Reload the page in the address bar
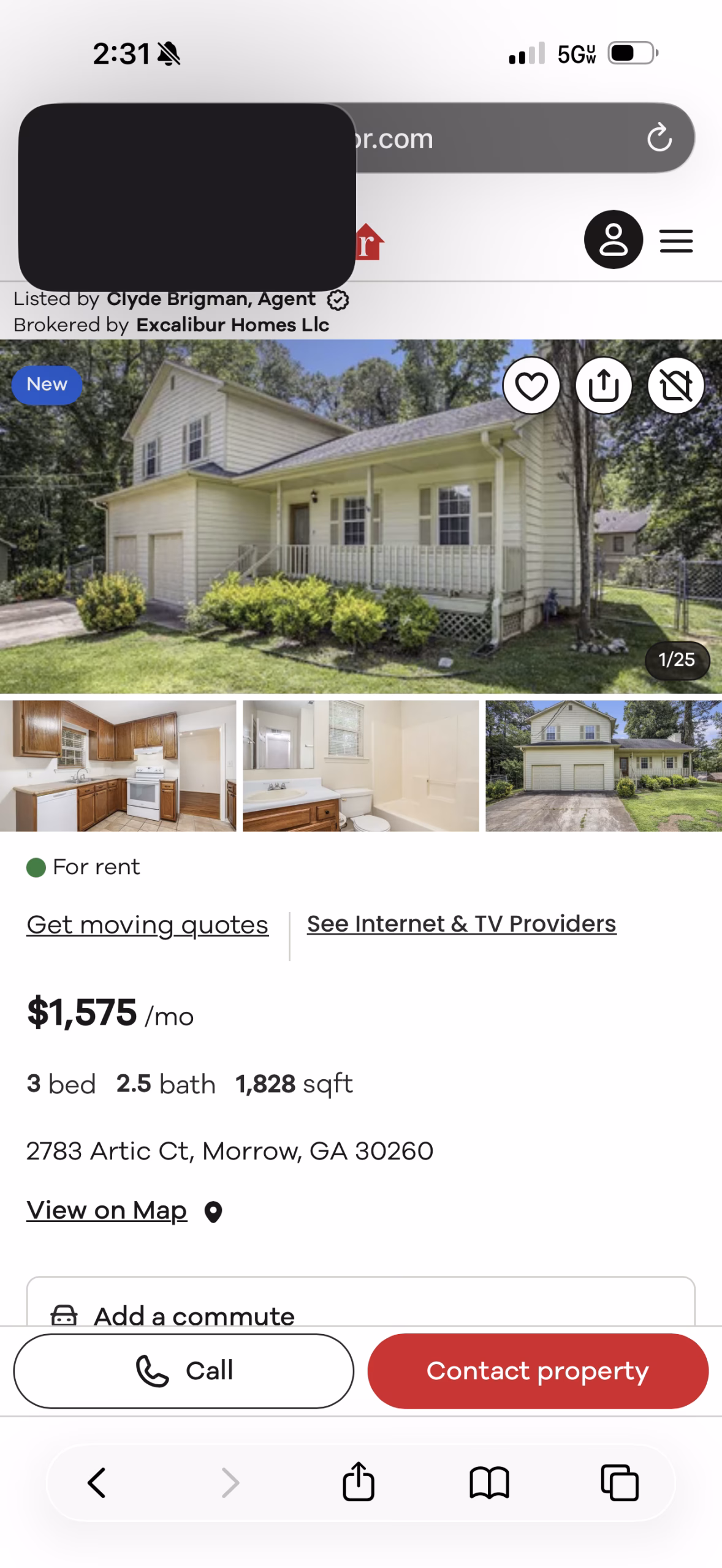Viewport: 722px width, 1568px height. click(x=659, y=137)
